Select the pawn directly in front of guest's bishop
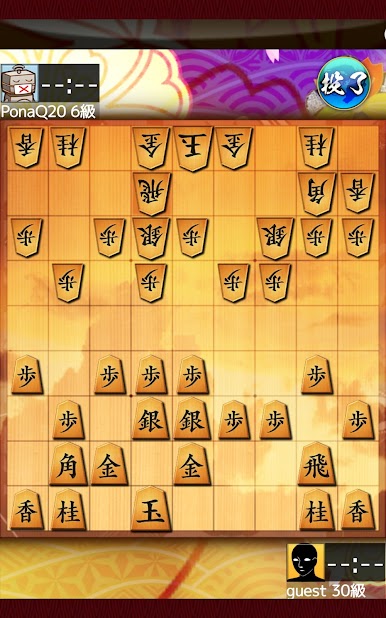This screenshot has width=386, height=618. click(68, 420)
